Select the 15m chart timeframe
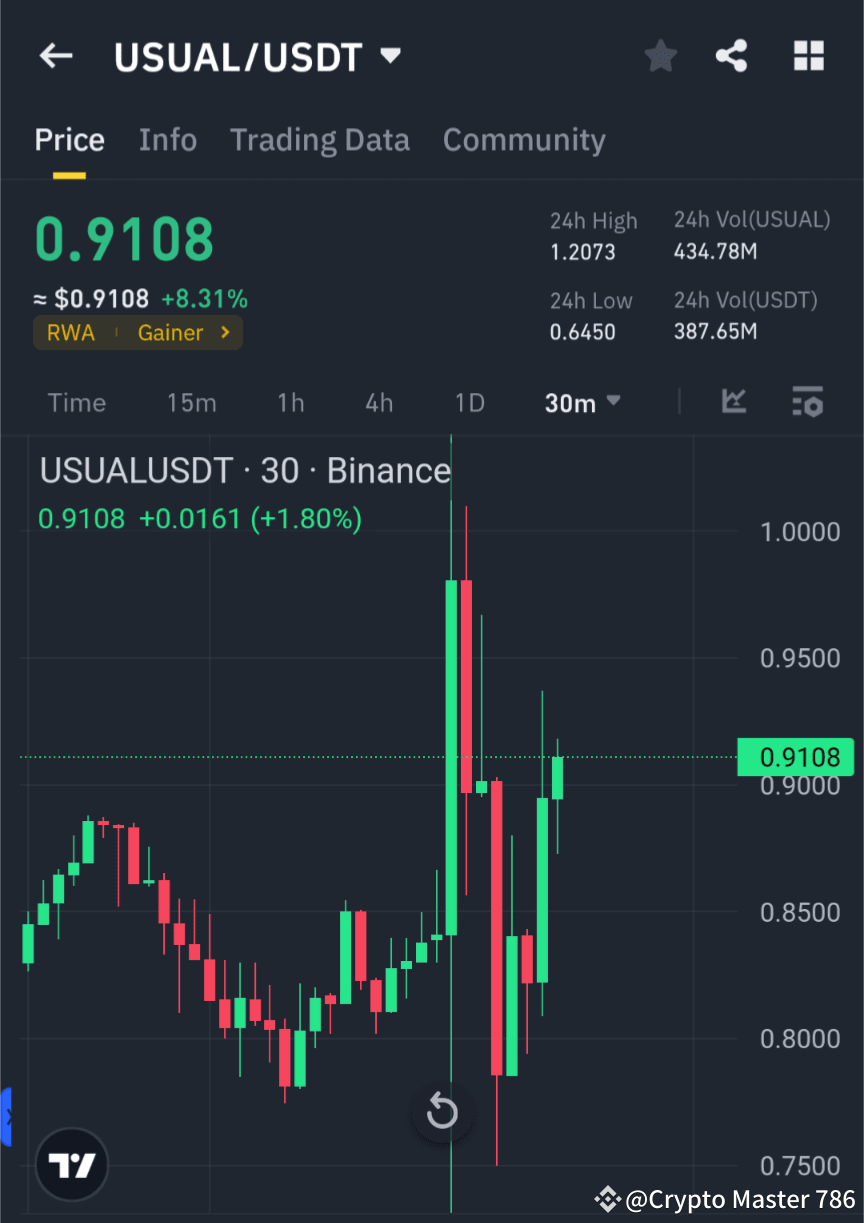 coord(192,402)
